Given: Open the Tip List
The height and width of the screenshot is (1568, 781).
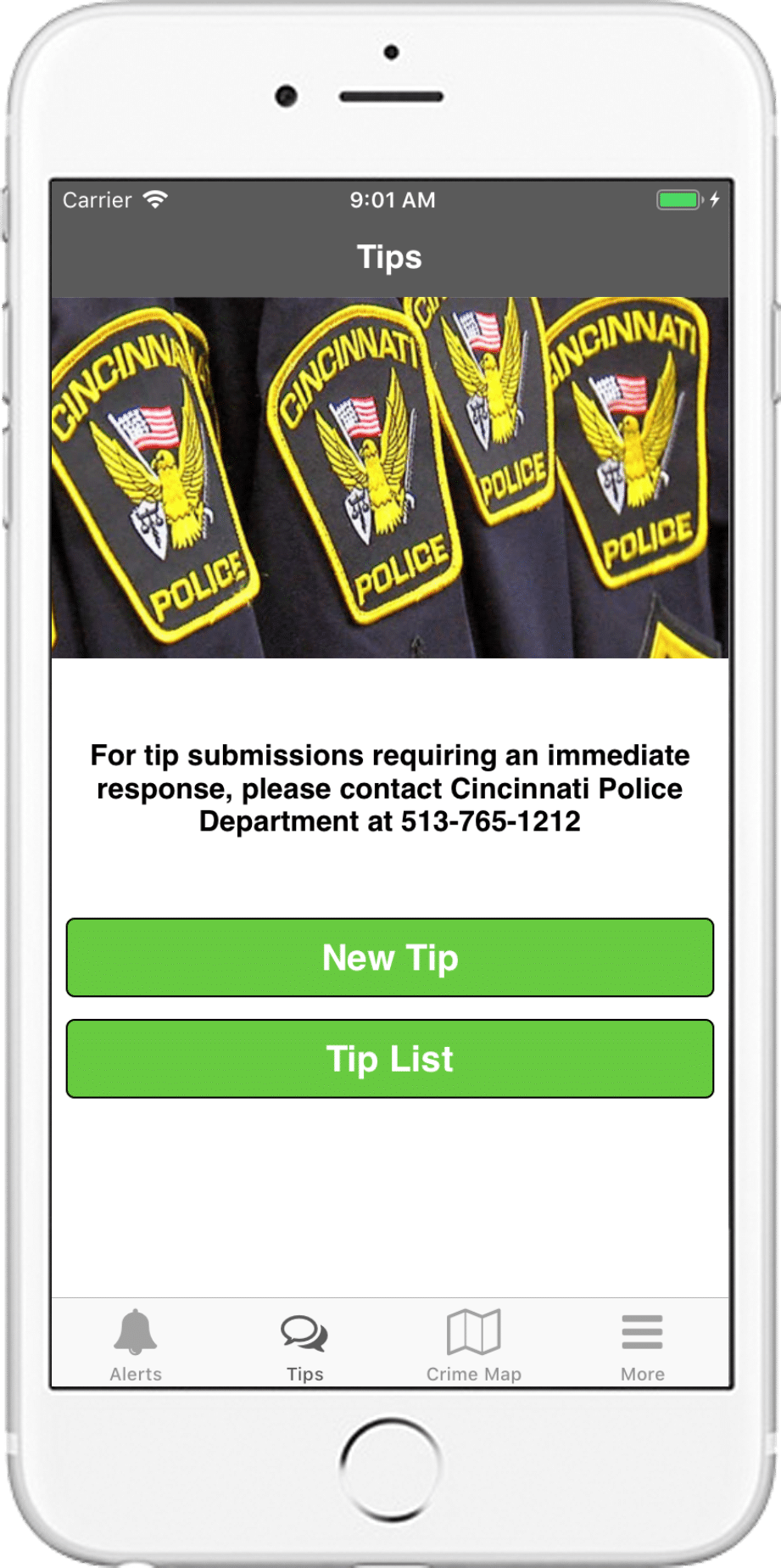Looking at the screenshot, I should pyautogui.click(x=390, y=1059).
